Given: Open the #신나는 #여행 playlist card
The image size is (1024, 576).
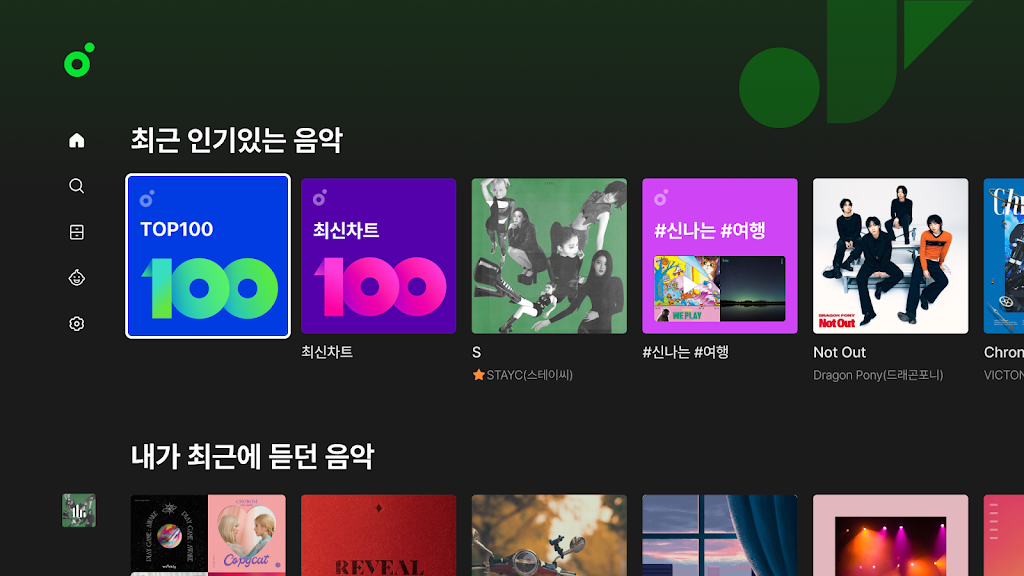Looking at the screenshot, I should click(x=720, y=256).
